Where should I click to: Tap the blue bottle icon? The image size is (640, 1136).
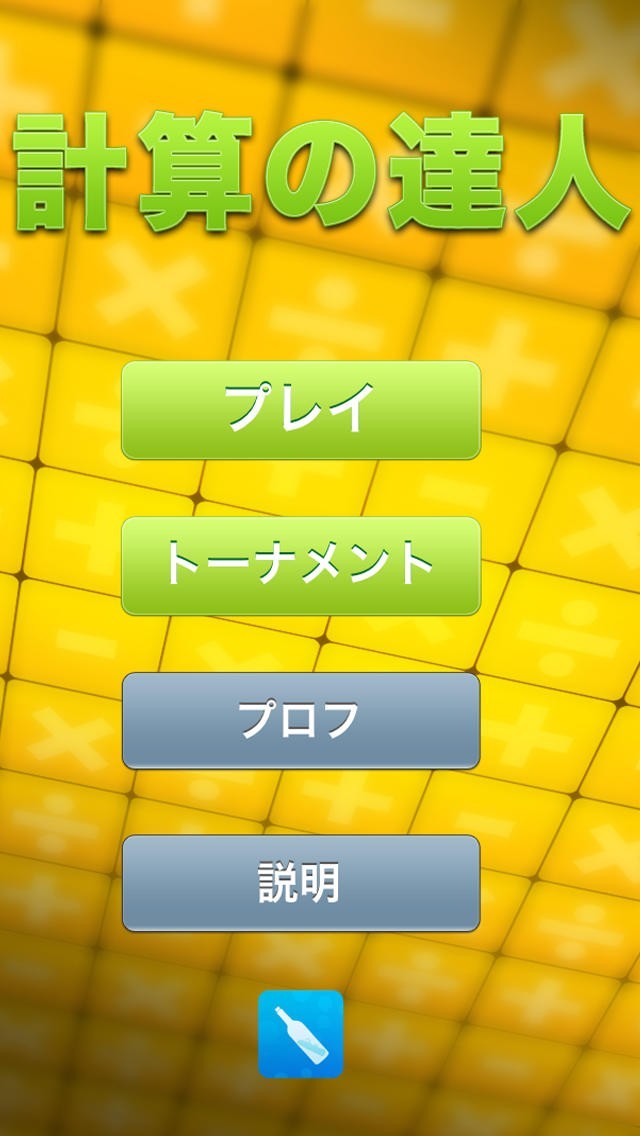coord(300,1034)
